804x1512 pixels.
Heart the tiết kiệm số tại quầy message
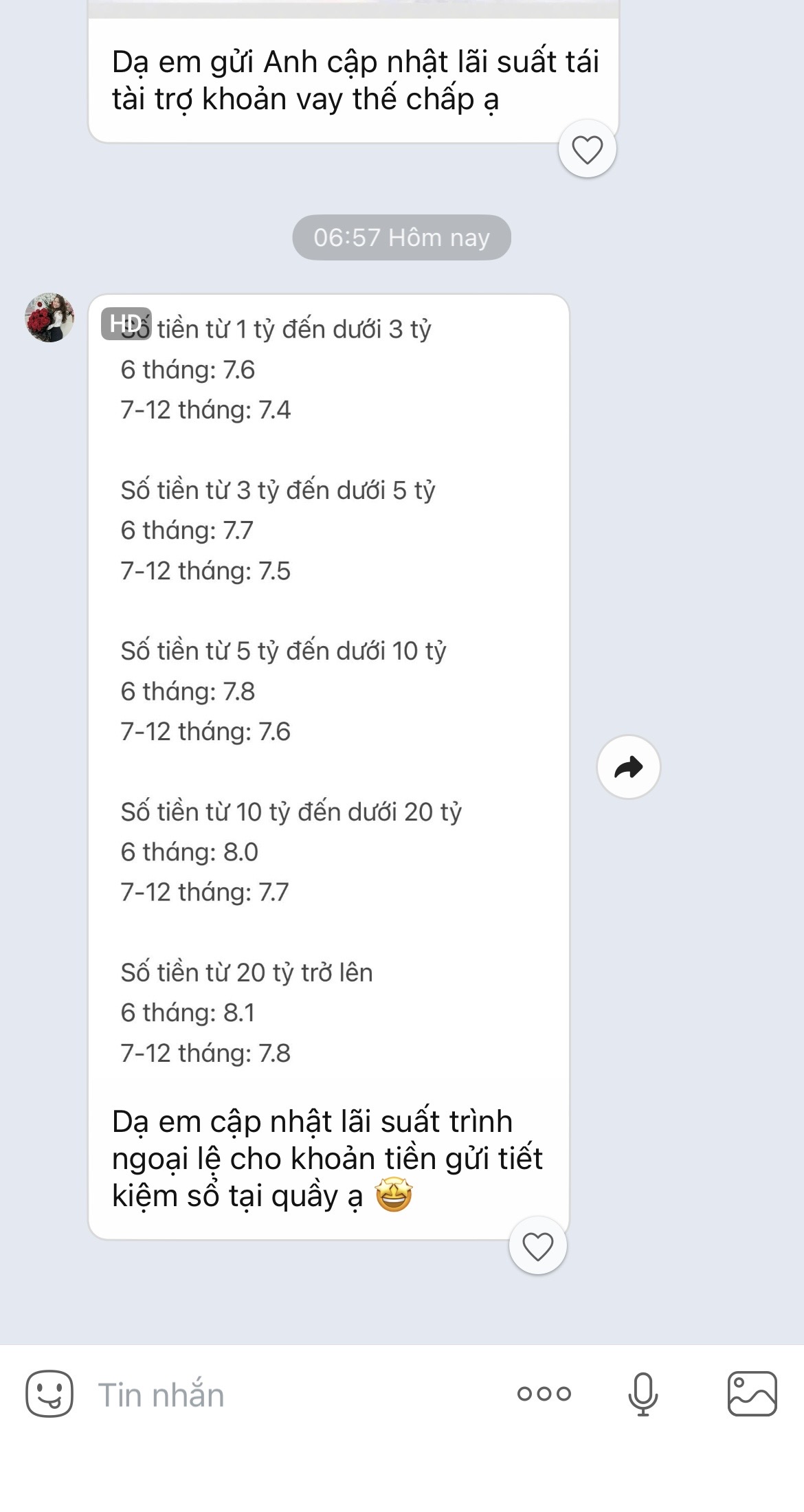click(537, 1246)
